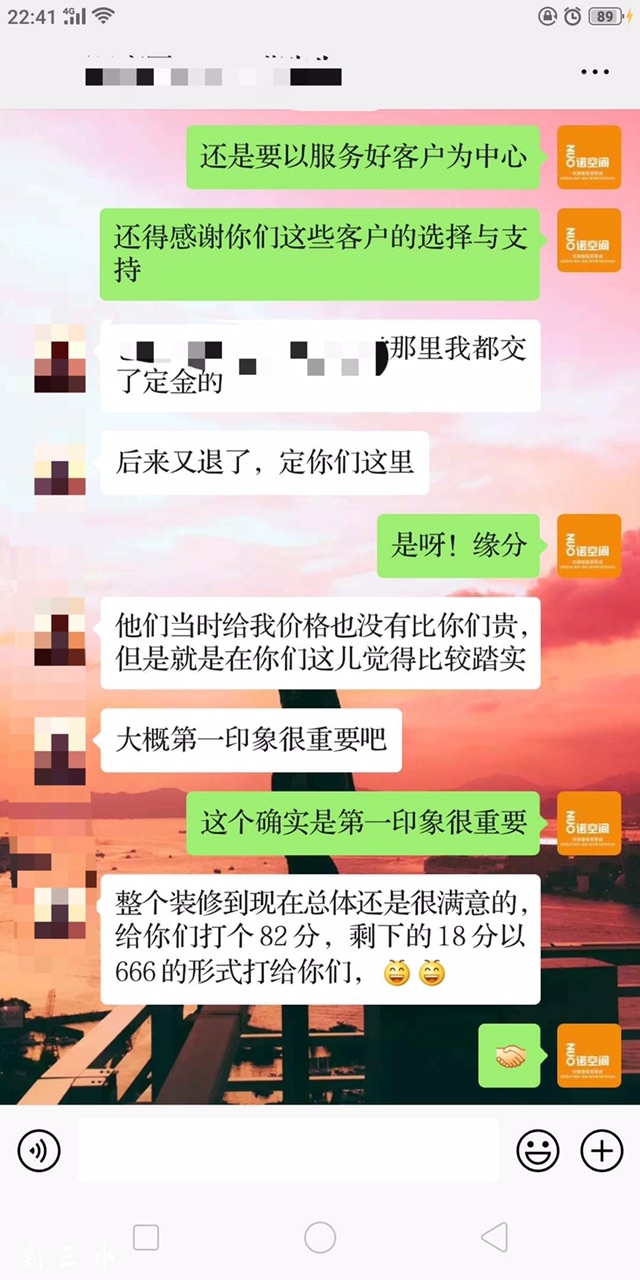The width and height of the screenshot is (640, 1280).
Task: Switch to voice message input
Action: (39, 1152)
